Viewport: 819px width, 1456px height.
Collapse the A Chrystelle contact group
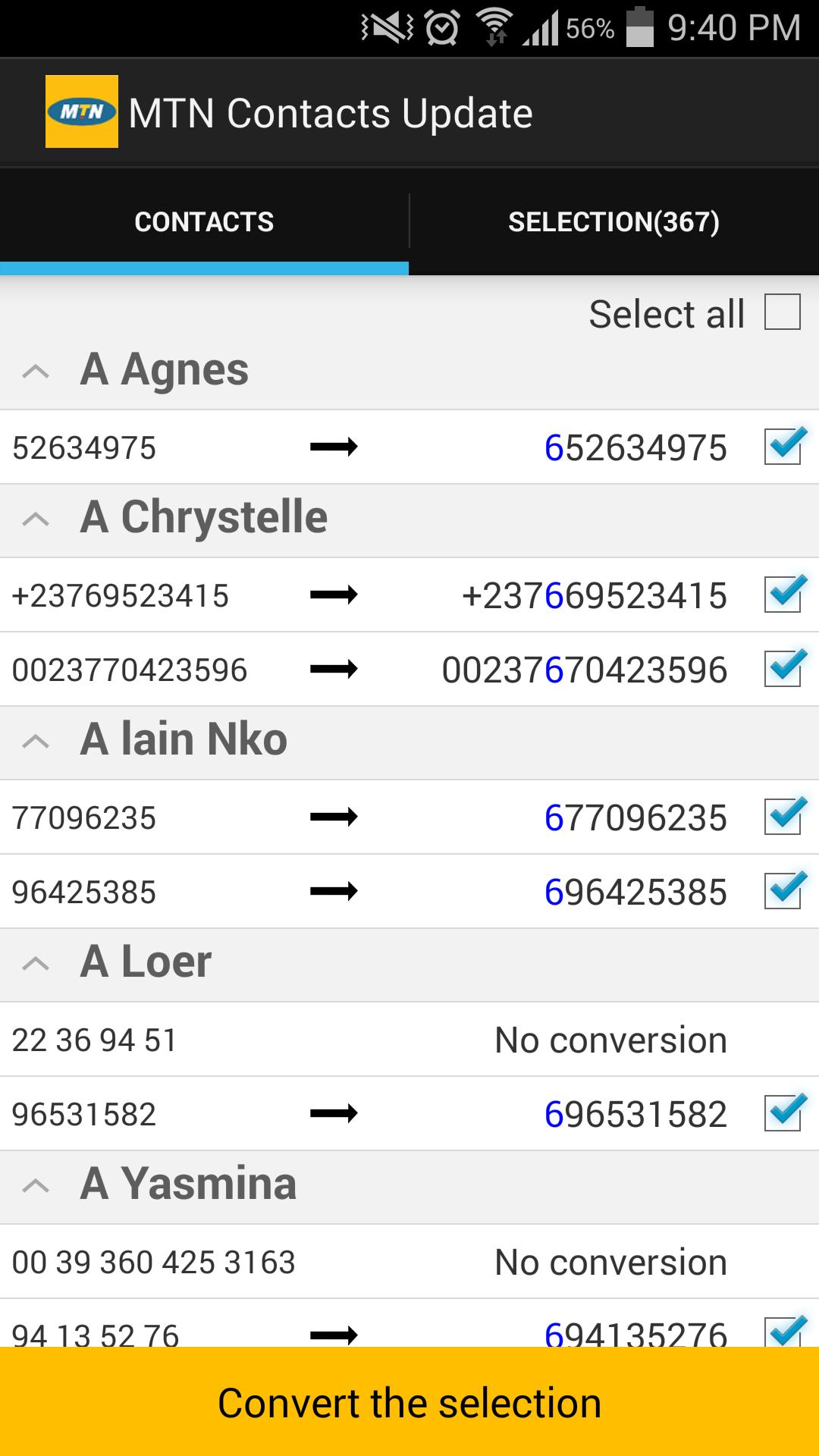click(36, 519)
